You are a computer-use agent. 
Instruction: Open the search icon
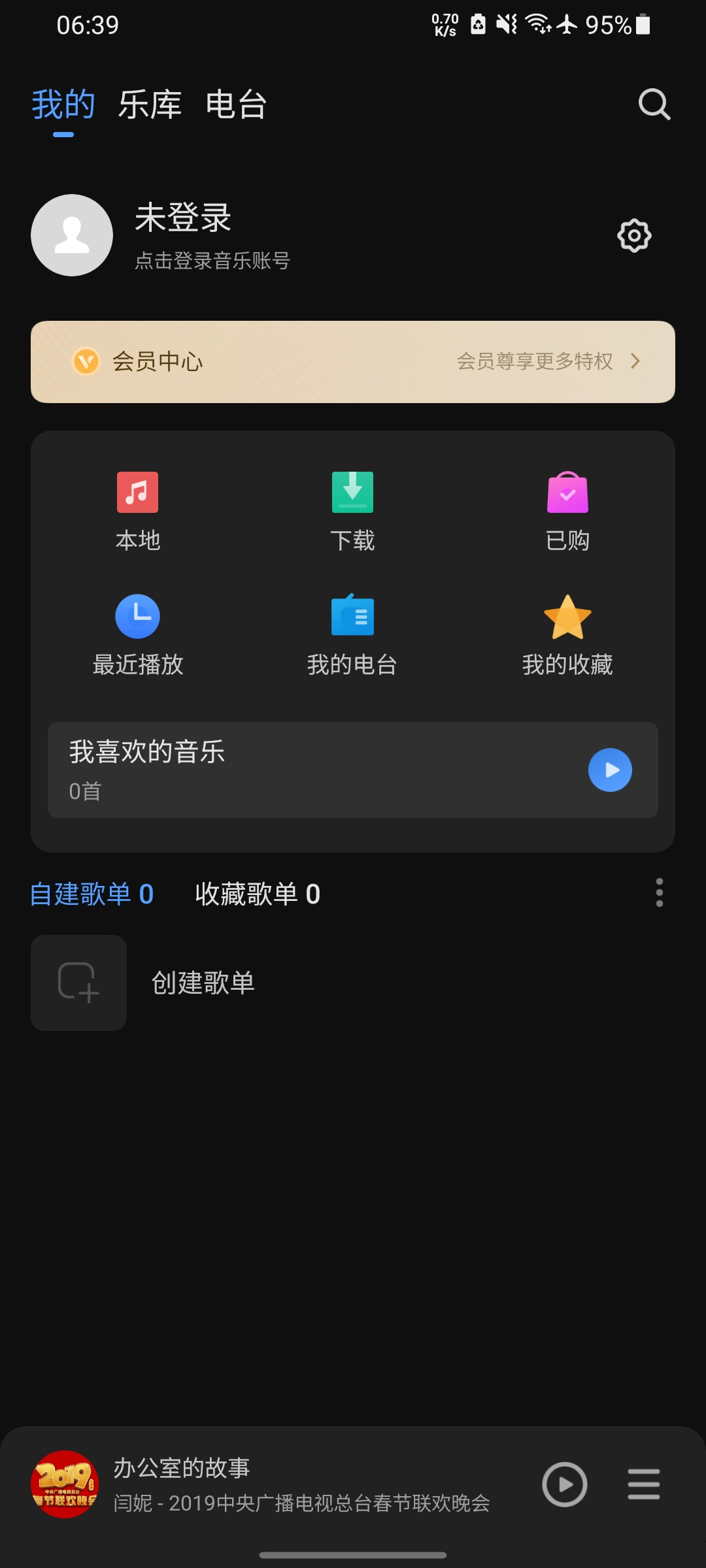(x=654, y=103)
